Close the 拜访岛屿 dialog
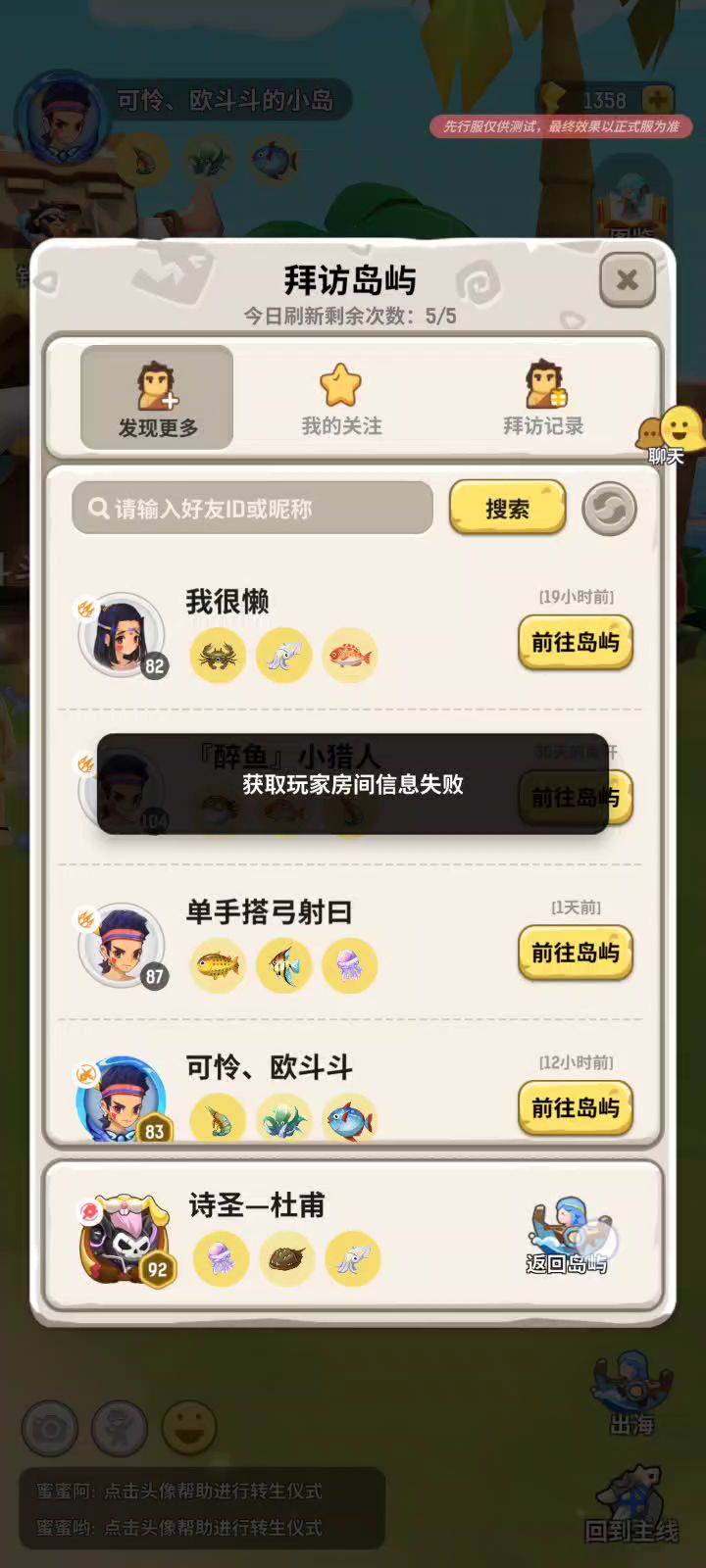 [x=627, y=280]
